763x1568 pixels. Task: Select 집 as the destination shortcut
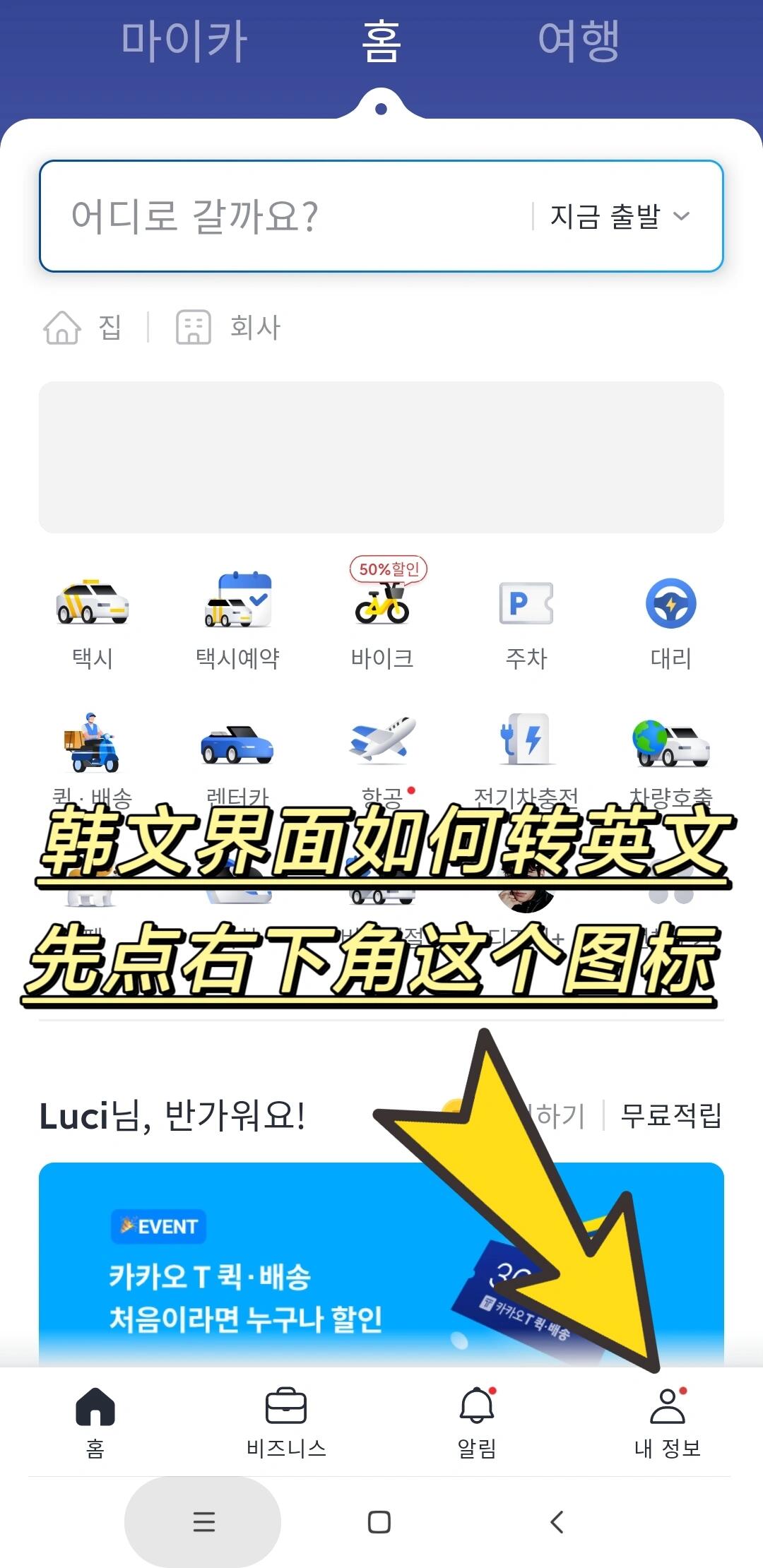point(83,328)
